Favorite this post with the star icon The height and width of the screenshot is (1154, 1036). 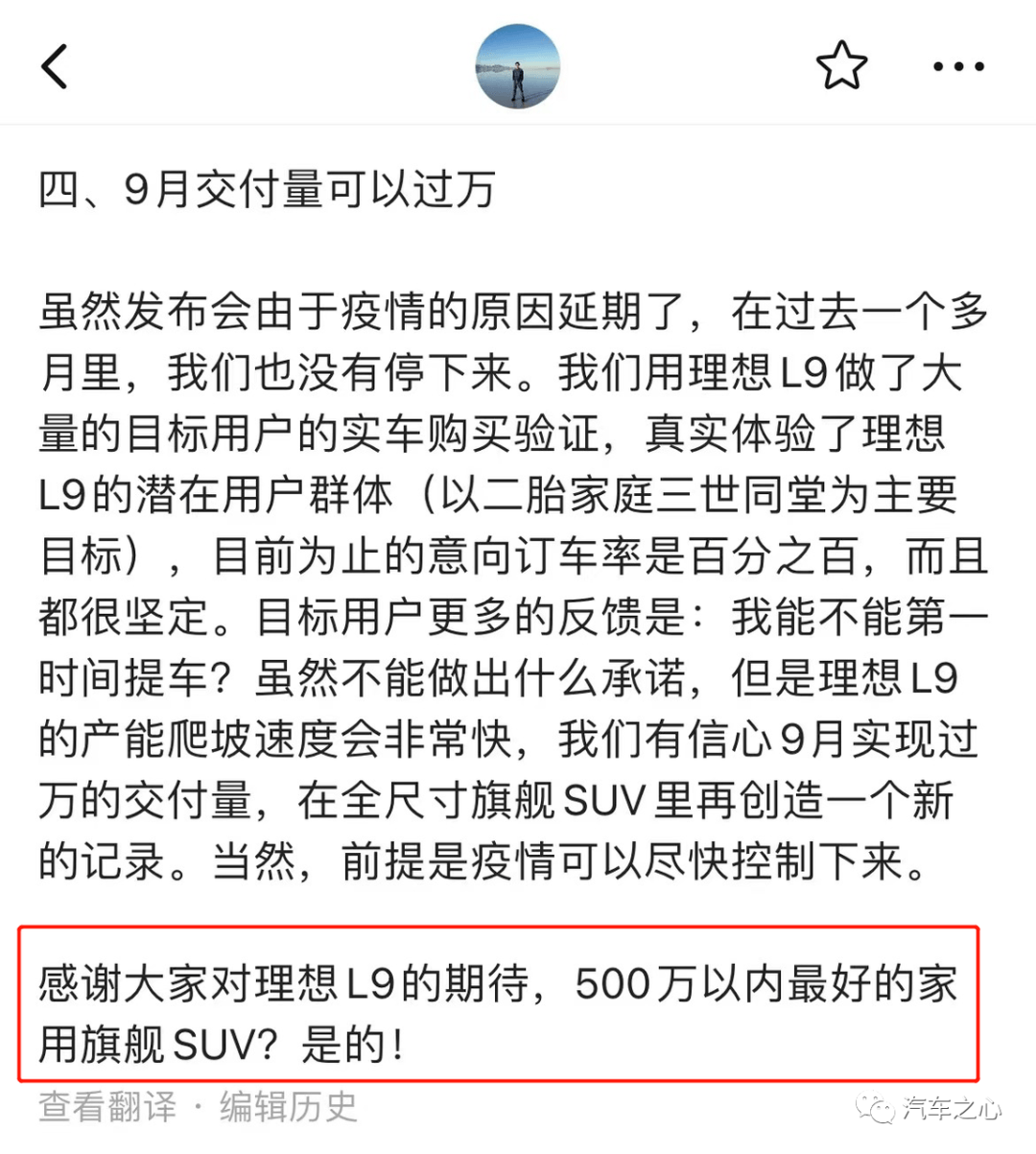pos(841,66)
